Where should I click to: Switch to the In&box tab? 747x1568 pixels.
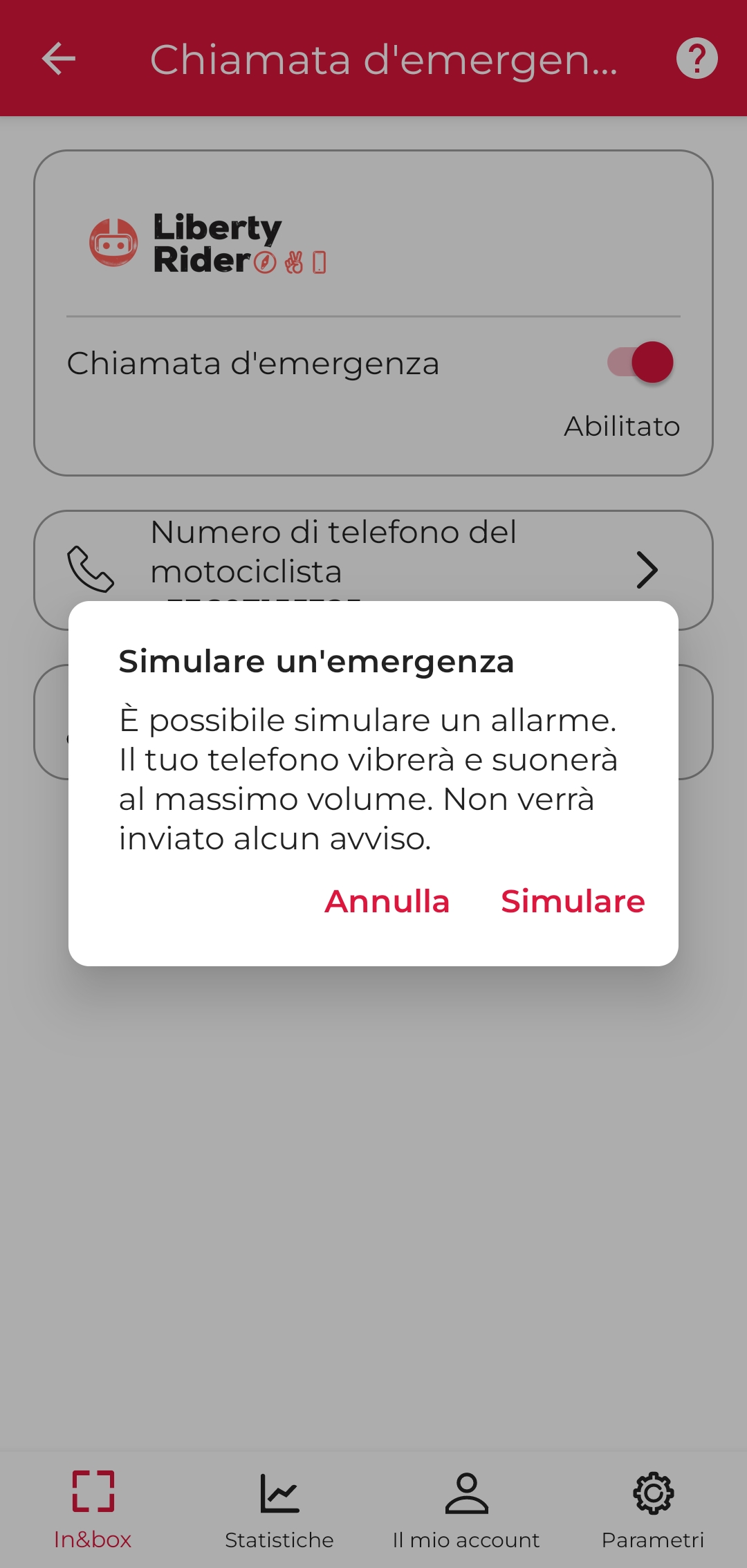pyautogui.click(x=93, y=1511)
